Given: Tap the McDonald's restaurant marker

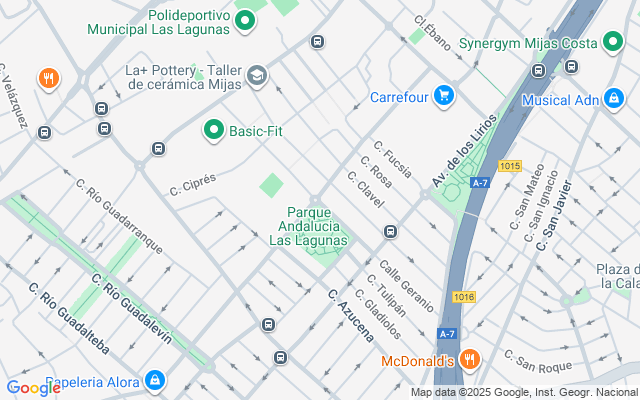Looking at the screenshot, I should (x=470, y=360).
